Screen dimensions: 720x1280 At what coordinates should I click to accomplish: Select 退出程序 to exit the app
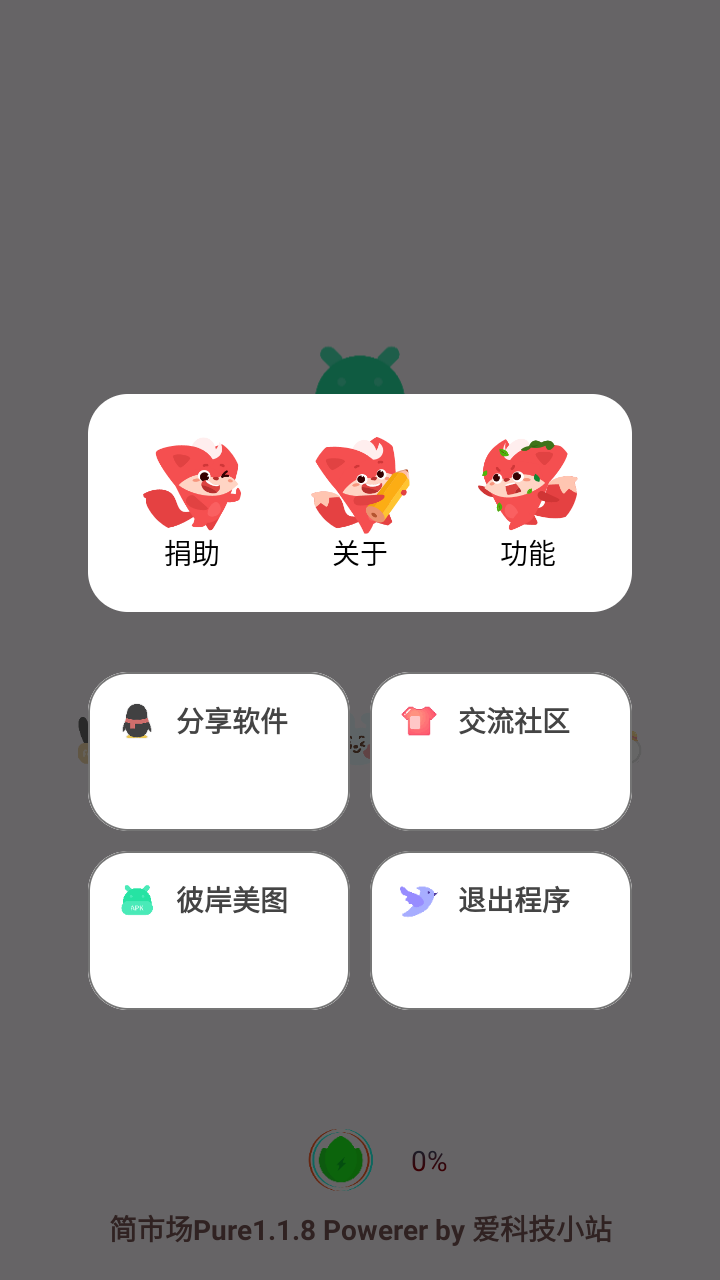click(x=501, y=930)
